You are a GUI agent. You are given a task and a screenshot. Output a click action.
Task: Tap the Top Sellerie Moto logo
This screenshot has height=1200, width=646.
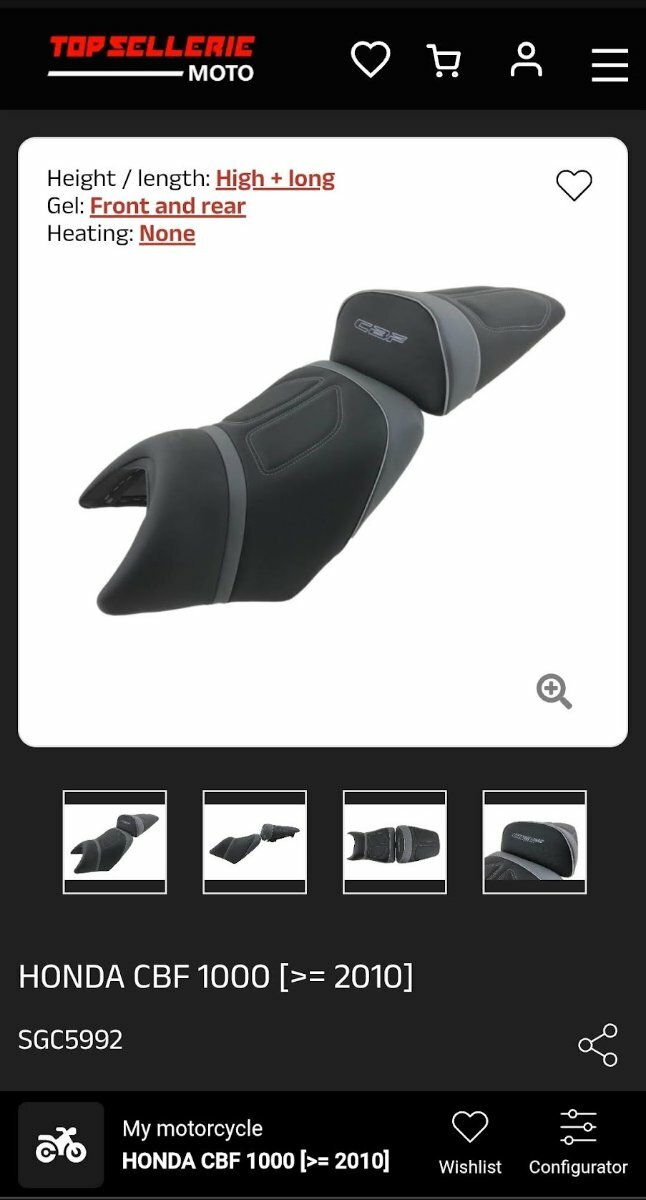[x=152, y=59]
